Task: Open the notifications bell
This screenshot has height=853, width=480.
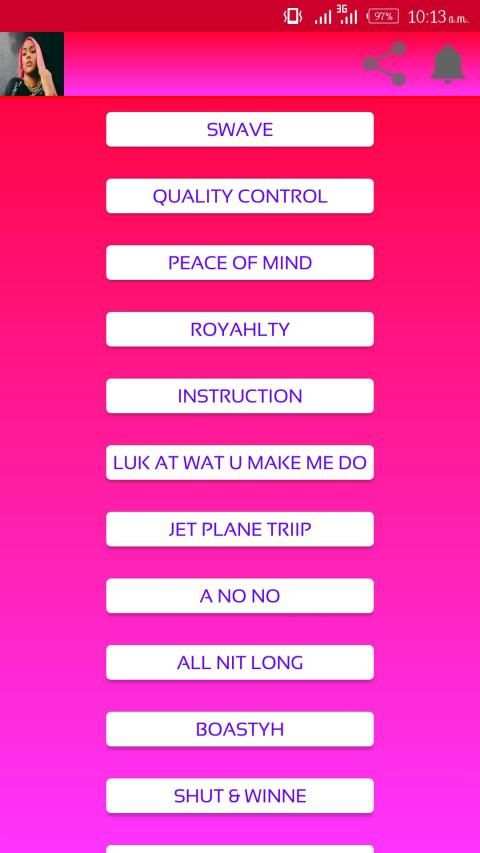Action: click(448, 64)
